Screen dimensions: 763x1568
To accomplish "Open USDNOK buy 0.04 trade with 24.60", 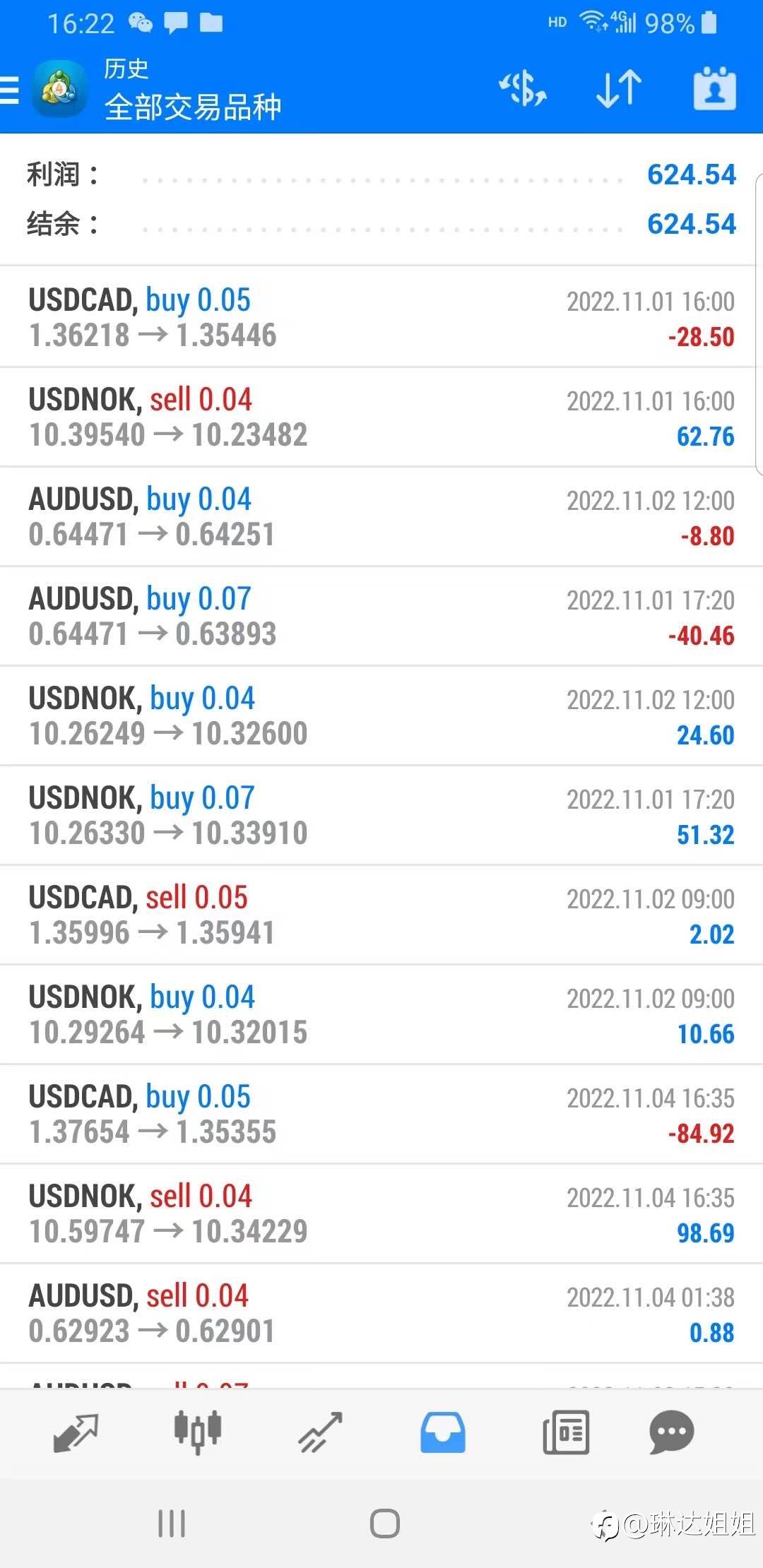I will [381, 715].
